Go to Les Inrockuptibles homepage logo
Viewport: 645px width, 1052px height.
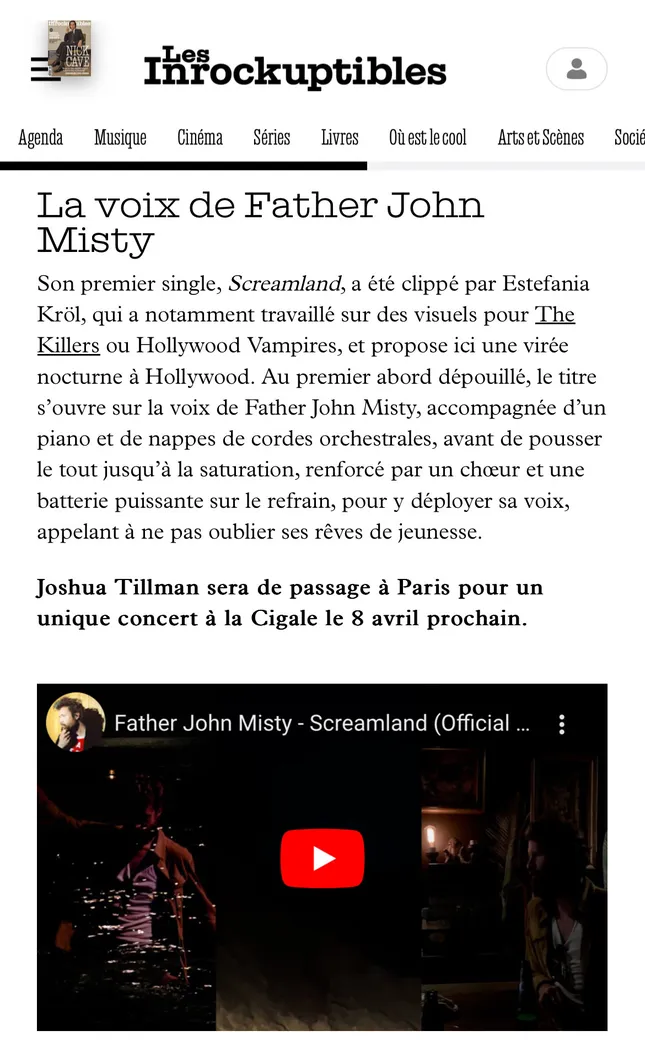(295, 69)
